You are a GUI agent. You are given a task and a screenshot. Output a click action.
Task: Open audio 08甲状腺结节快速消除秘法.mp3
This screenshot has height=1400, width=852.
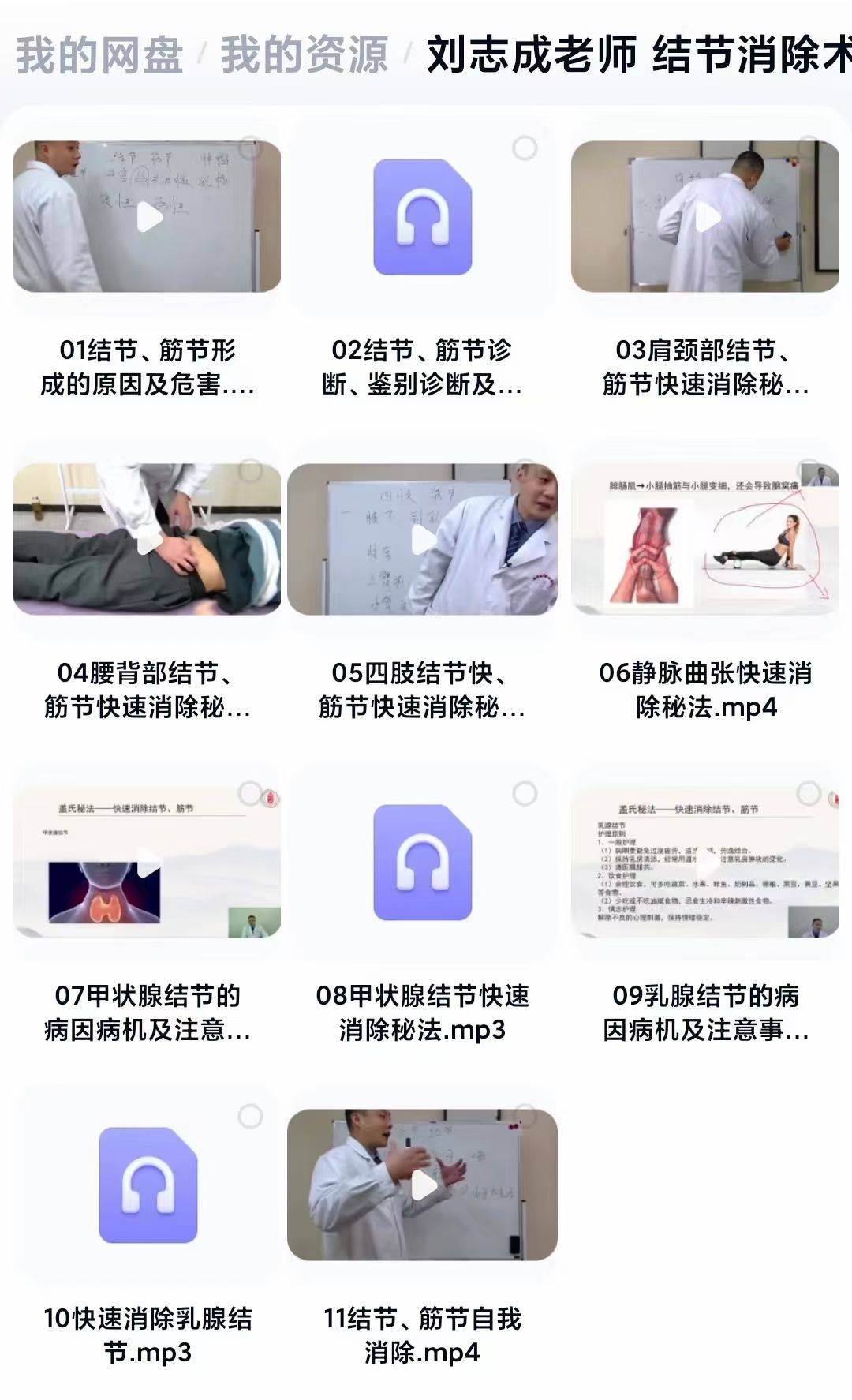pos(422,863)
